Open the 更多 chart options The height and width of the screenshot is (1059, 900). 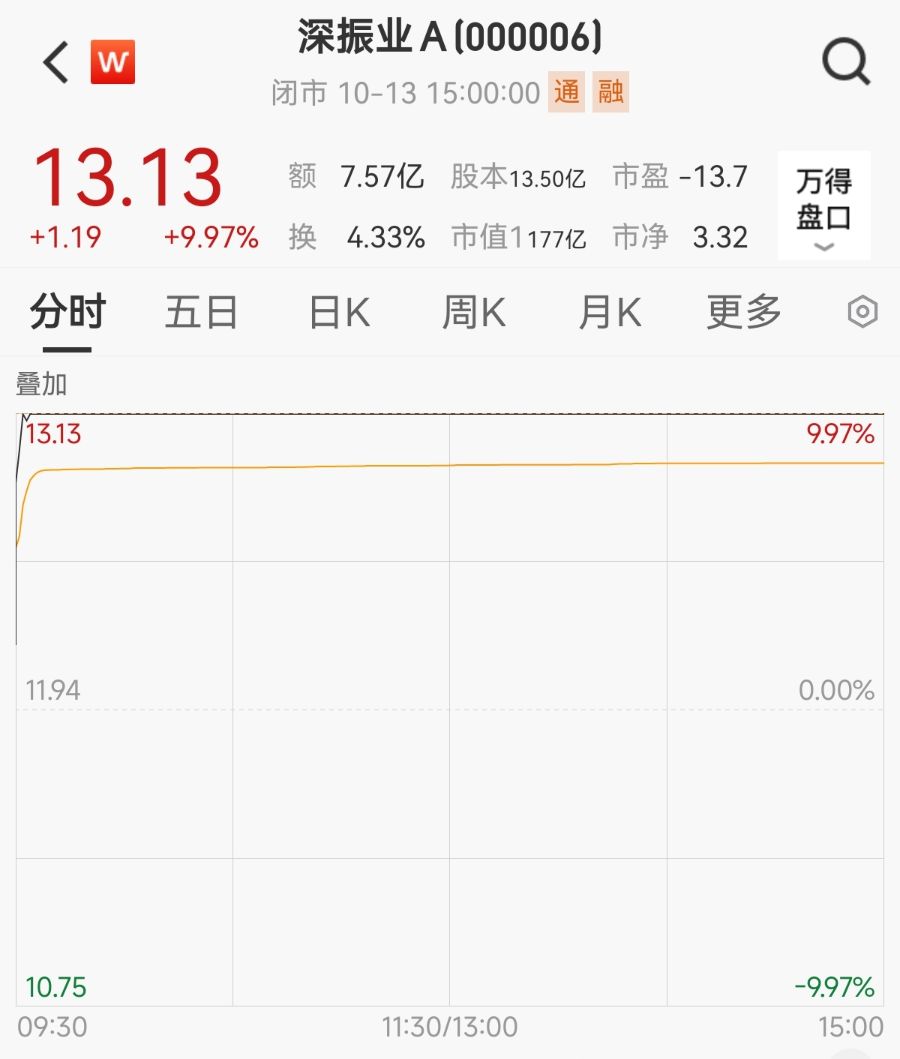click(x=743, y=313)
